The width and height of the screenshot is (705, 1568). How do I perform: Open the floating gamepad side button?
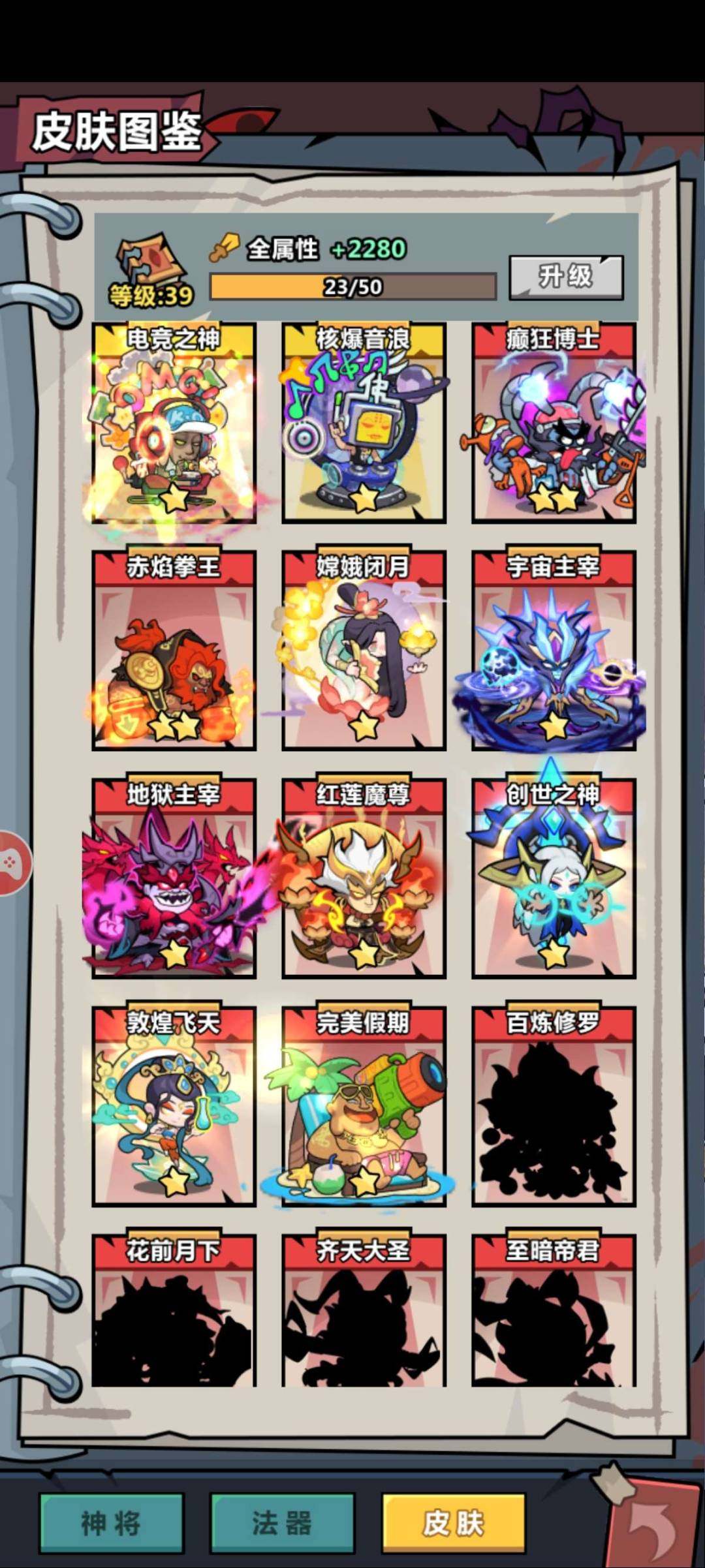12,863
